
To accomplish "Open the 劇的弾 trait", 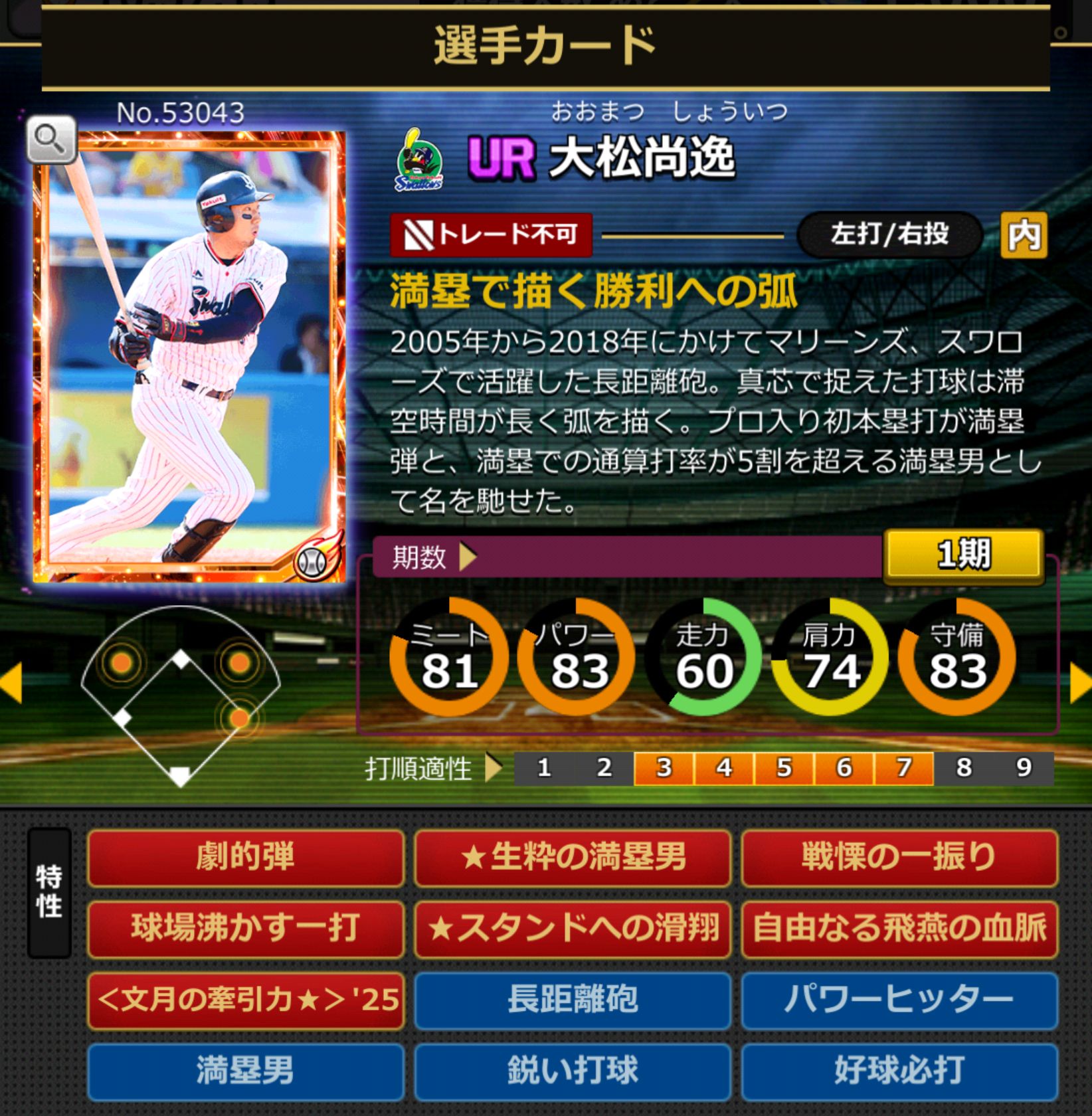I will (245, 858).
